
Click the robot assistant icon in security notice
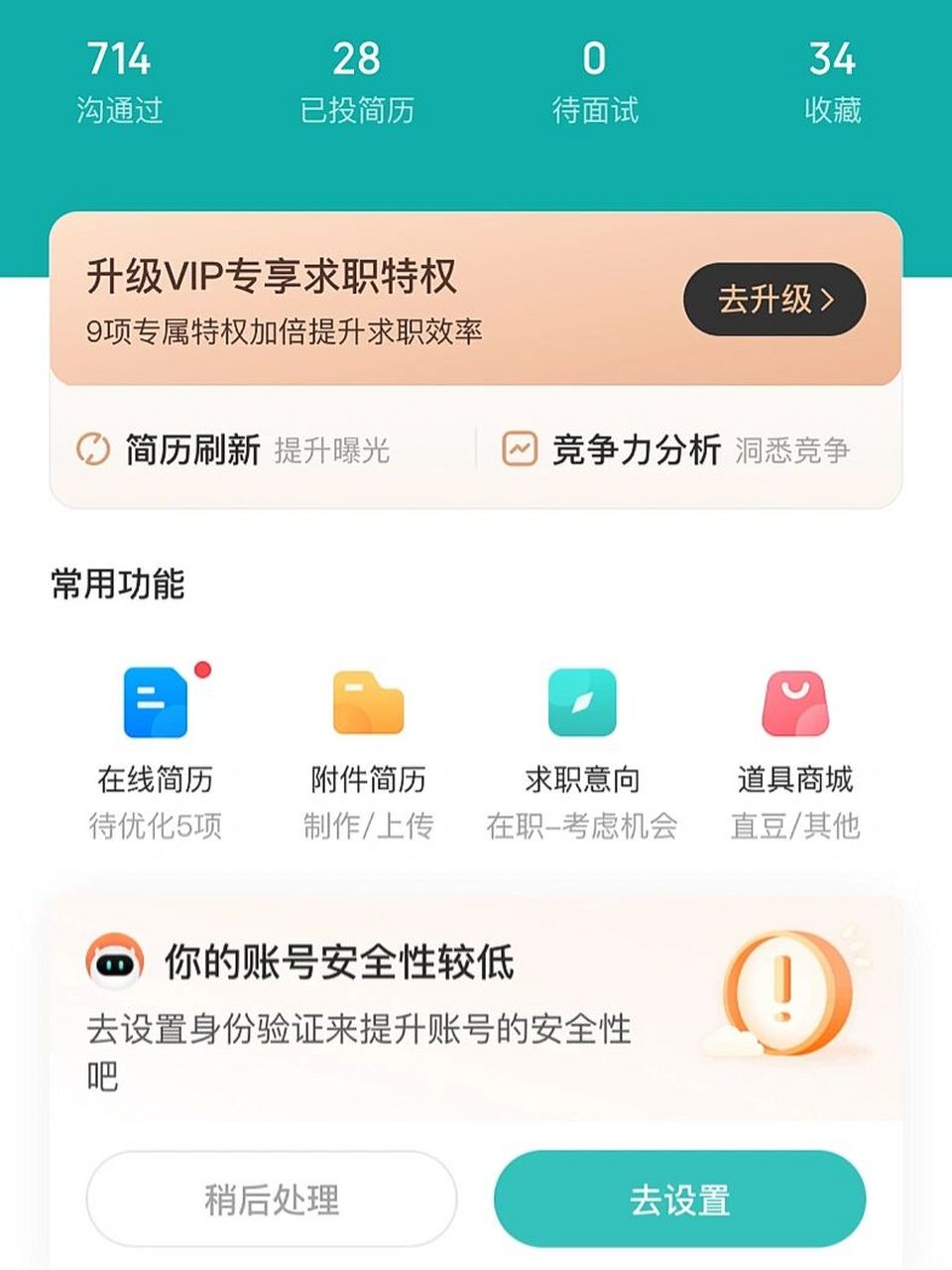[x=117, y=960]
